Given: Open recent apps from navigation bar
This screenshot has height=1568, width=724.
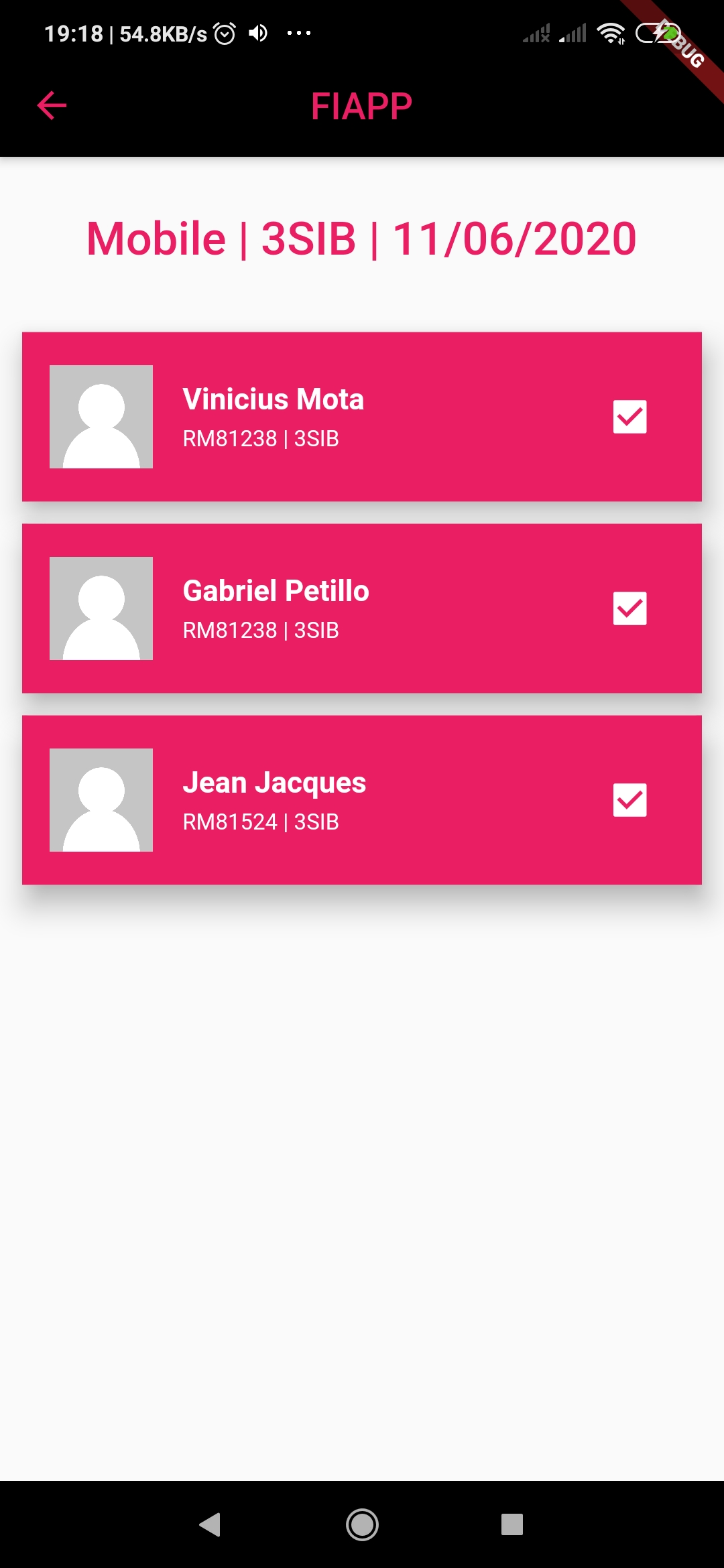Looking at the screenshot, I should pos(512,1524).
